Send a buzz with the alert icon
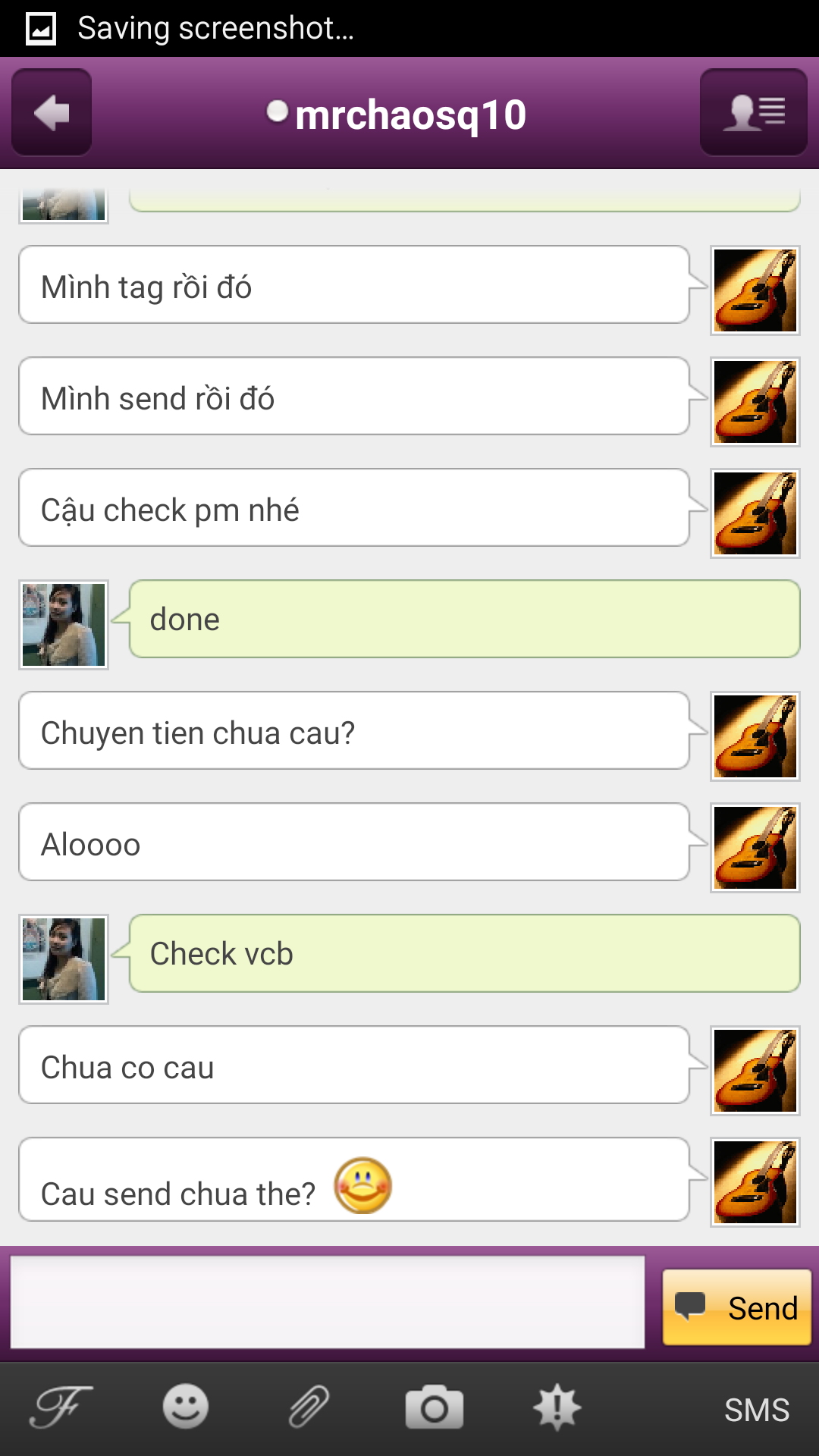Image resolution: width=819 pixels, height=1456 pixels. 557,1407
